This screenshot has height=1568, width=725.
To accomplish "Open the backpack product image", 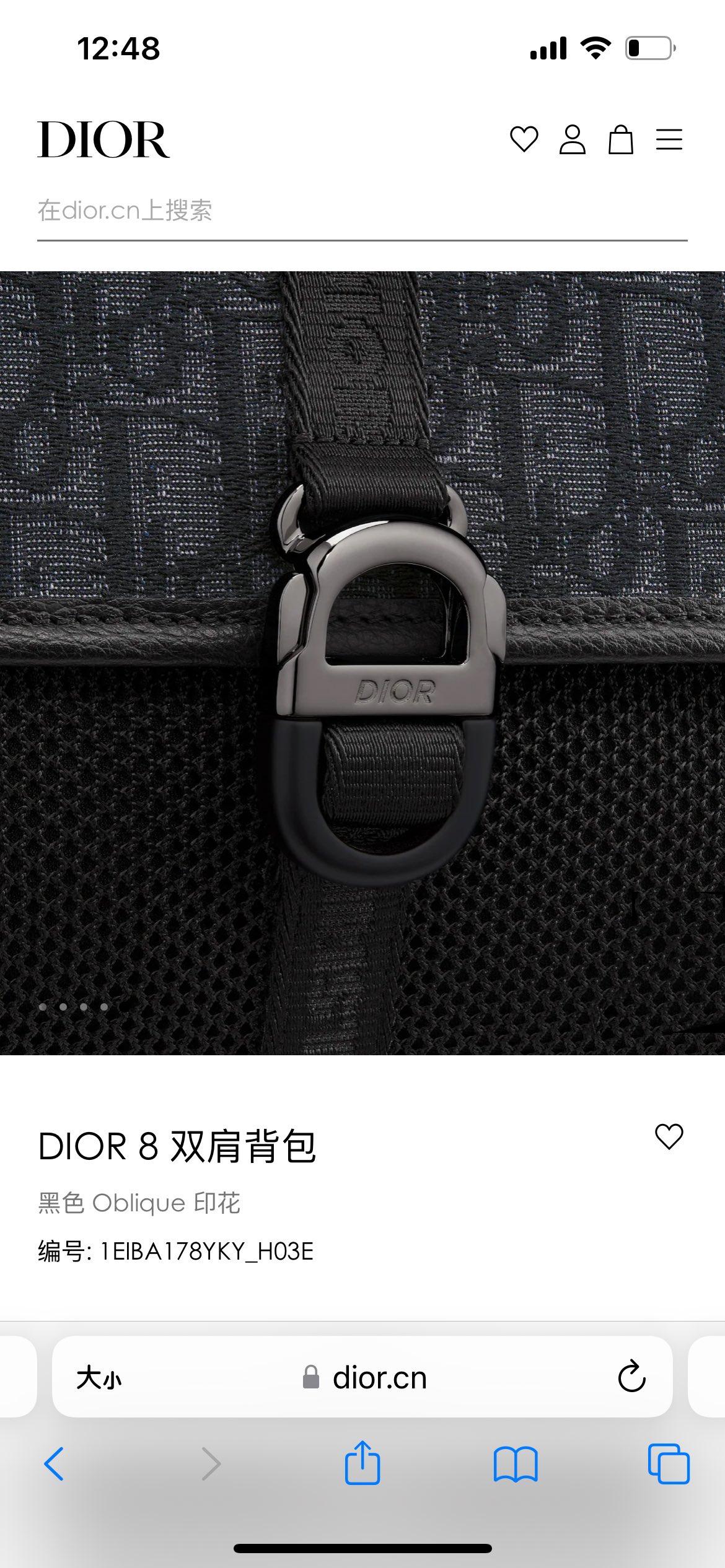I will tap(362, 663).
